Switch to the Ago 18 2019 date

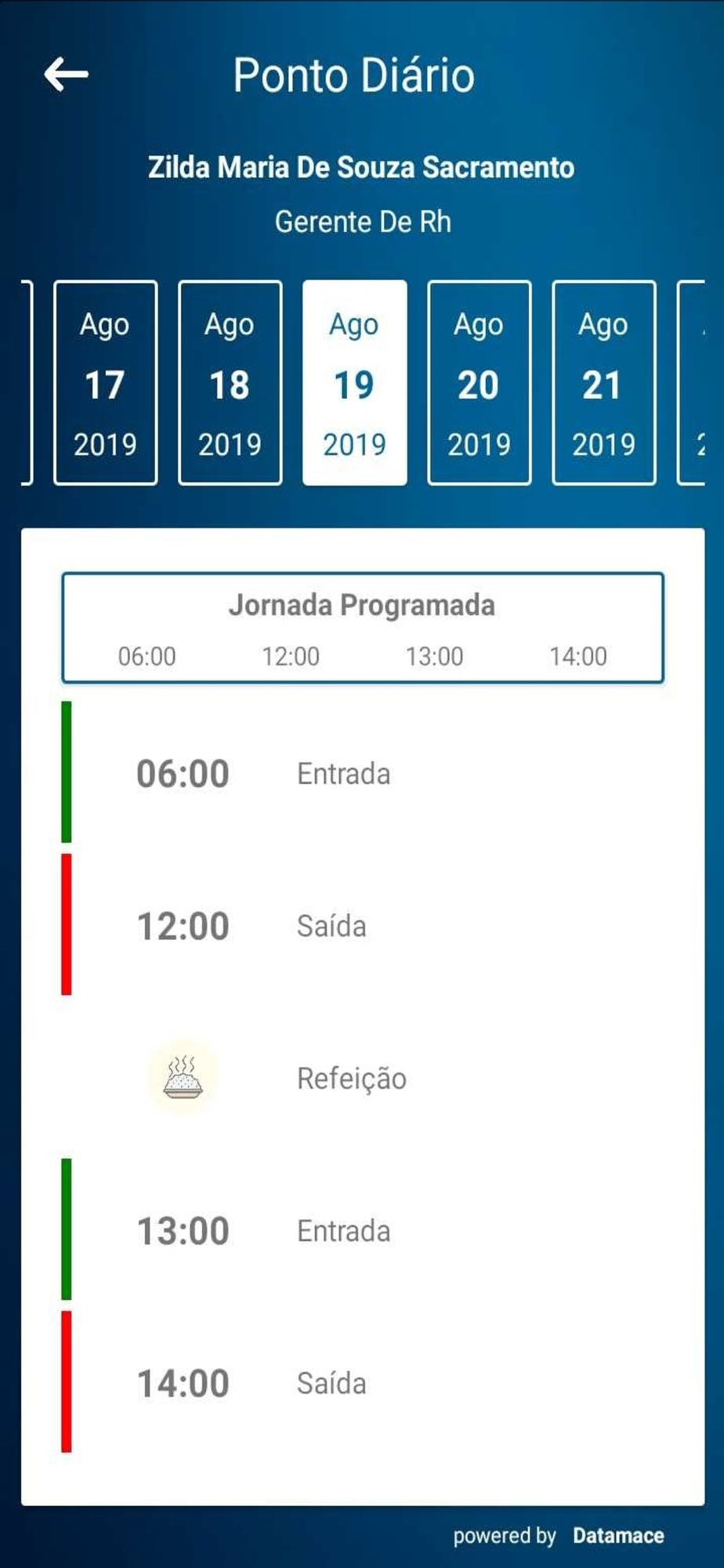point(230,383)
